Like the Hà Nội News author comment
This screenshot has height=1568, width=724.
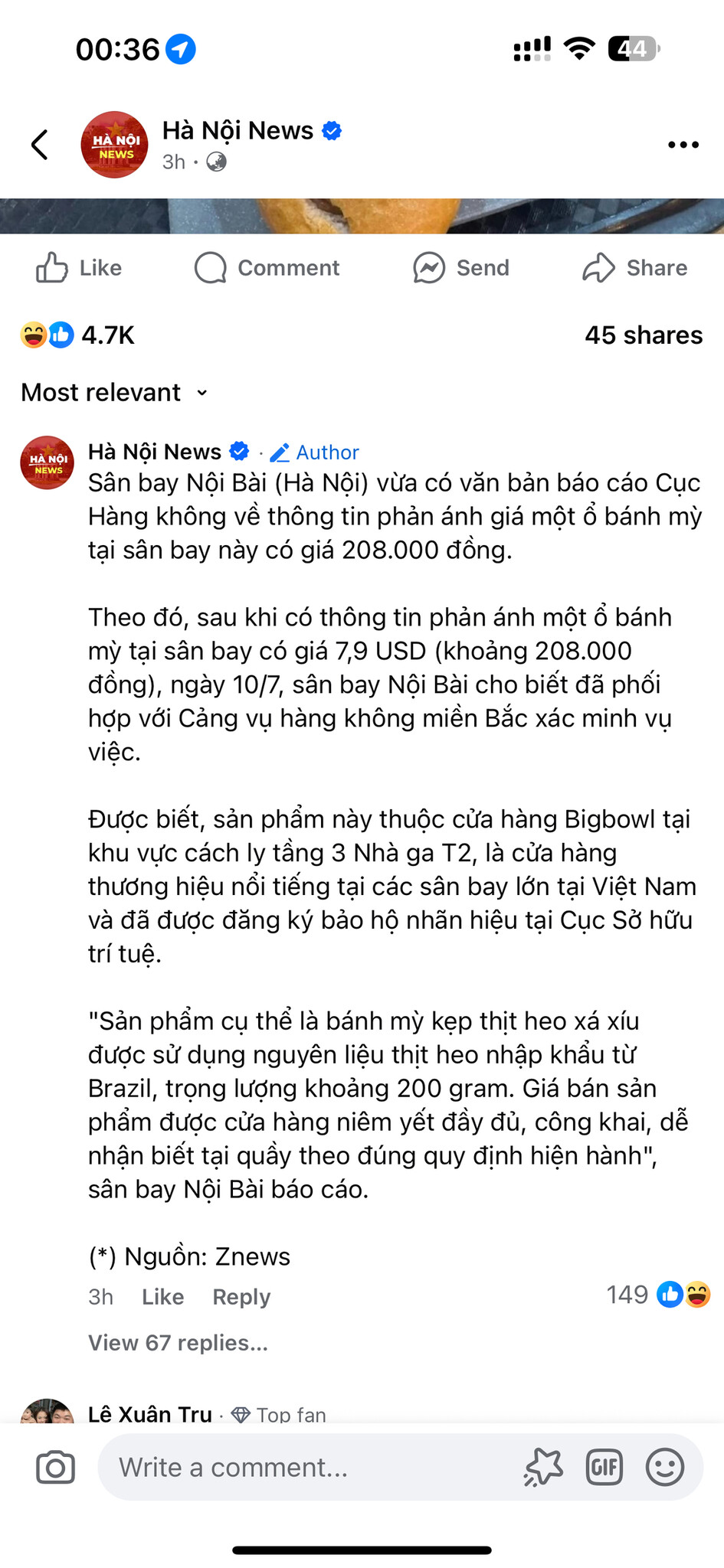click(x=162, y=1297)
